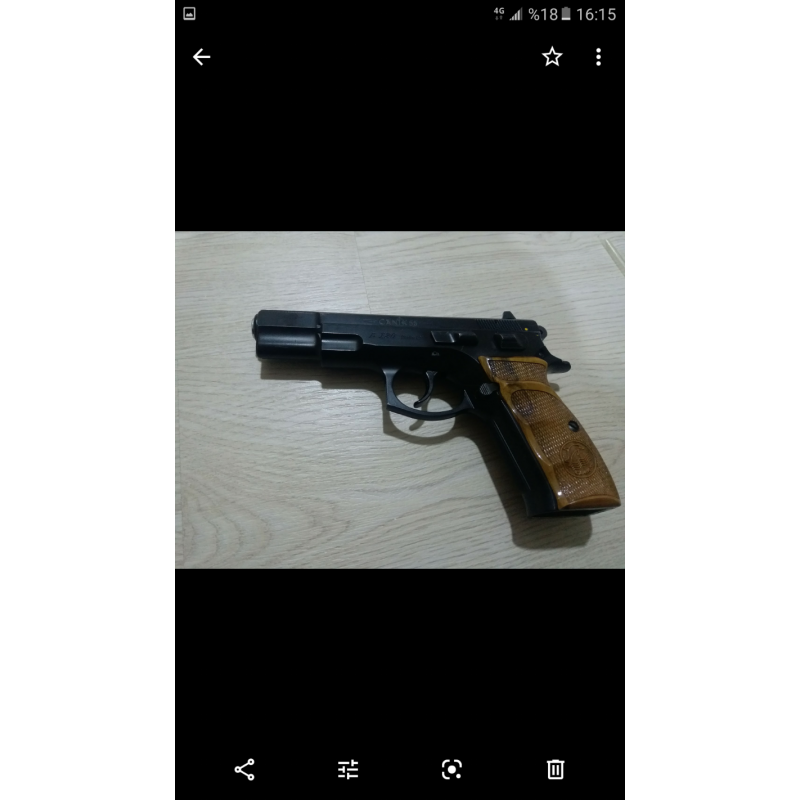800x800 pixels.
Task: Delete this photo with the trash icon
Action: 556,769
